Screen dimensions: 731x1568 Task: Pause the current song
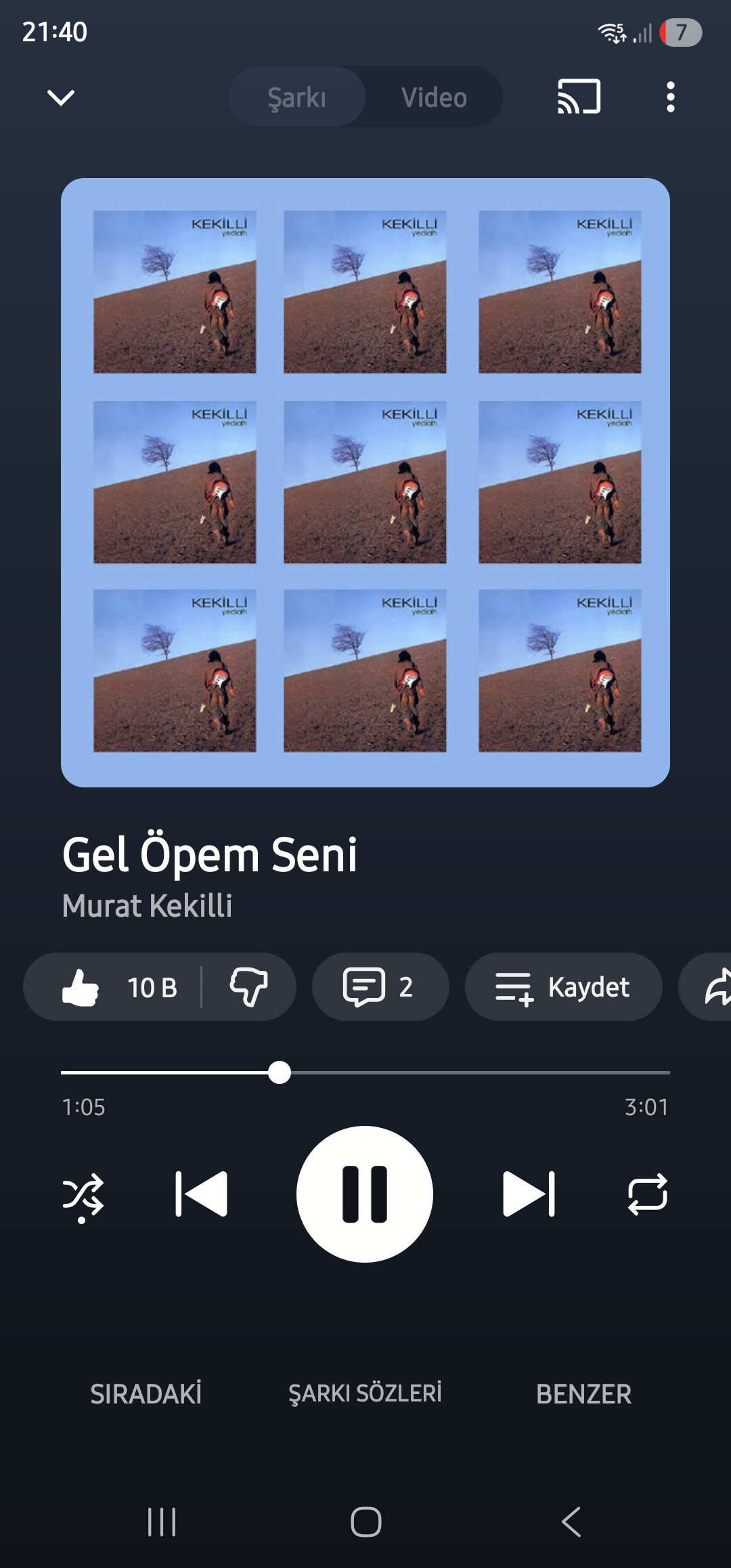tap(365, 1194)
